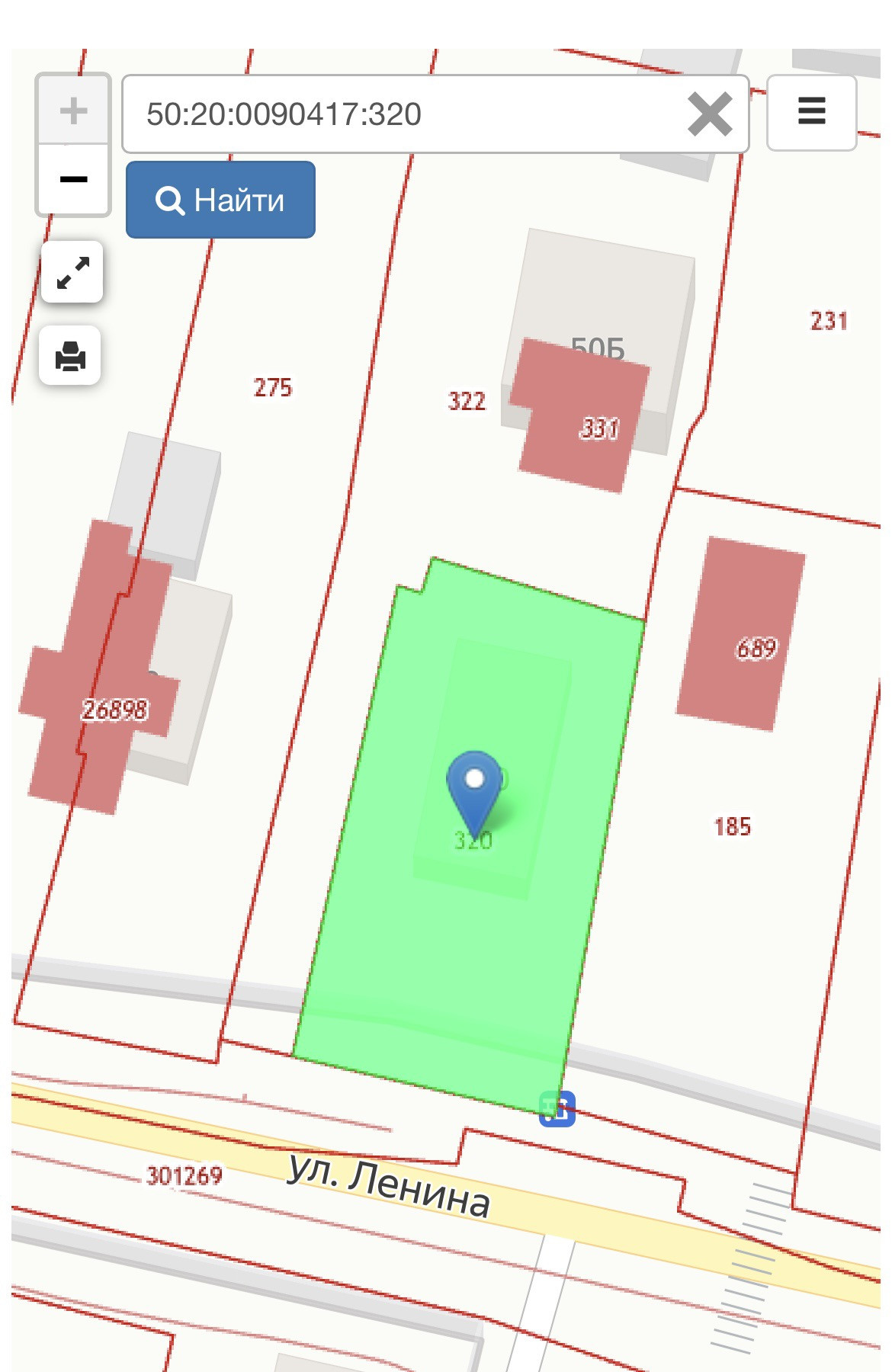The height and width of the screenshot is (1372, 892).
Task: Zoom in on the map
Action: [x=73, y=111]
